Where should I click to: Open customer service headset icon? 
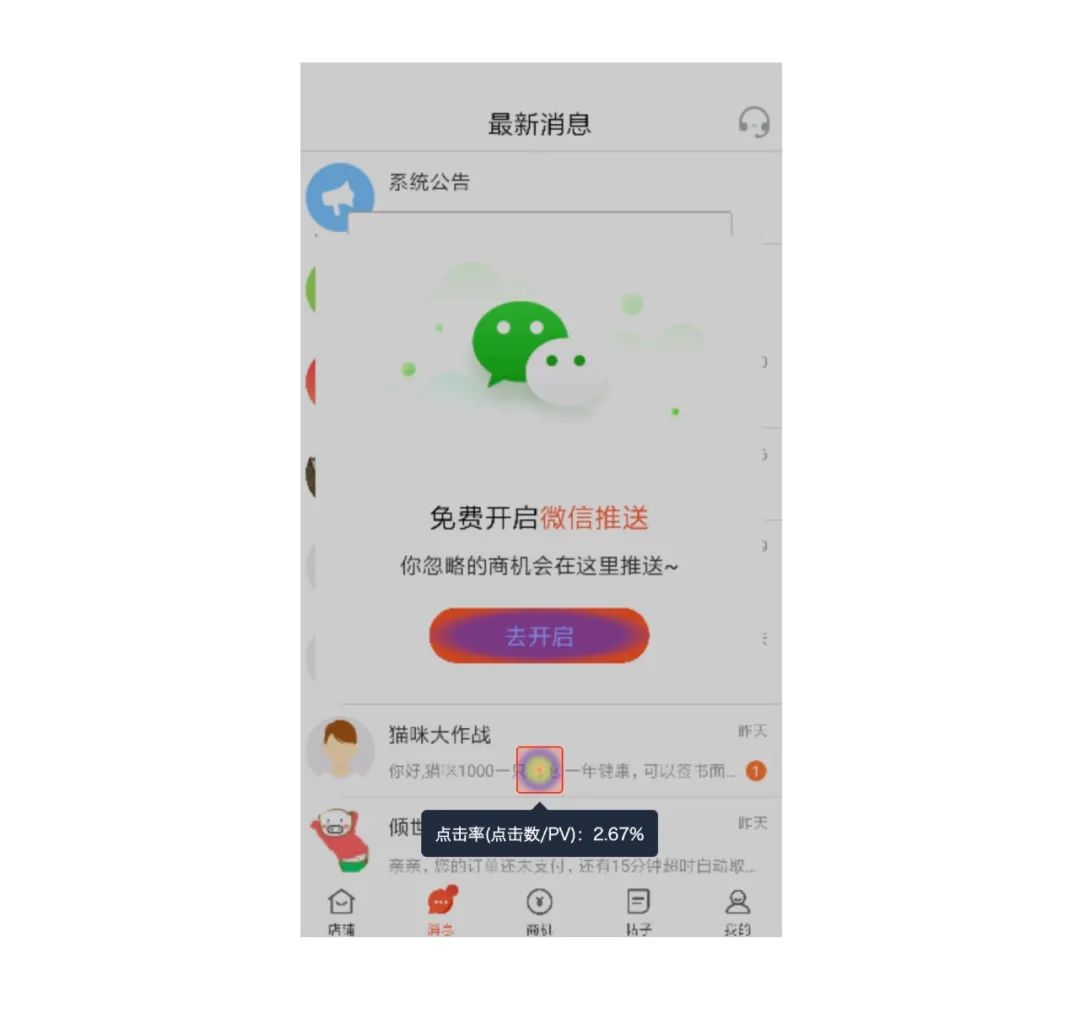point(753,123)
